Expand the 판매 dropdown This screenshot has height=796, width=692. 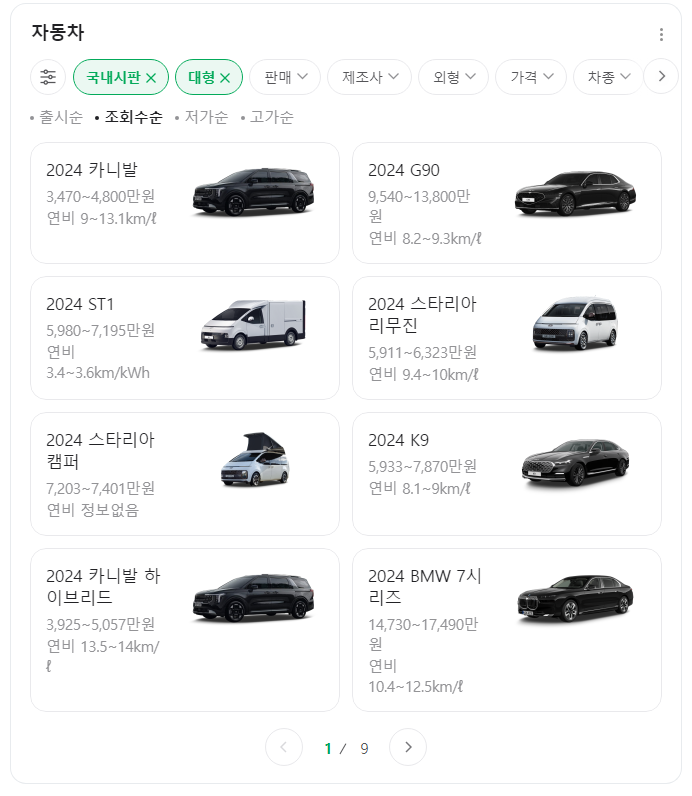pos(285,77)
